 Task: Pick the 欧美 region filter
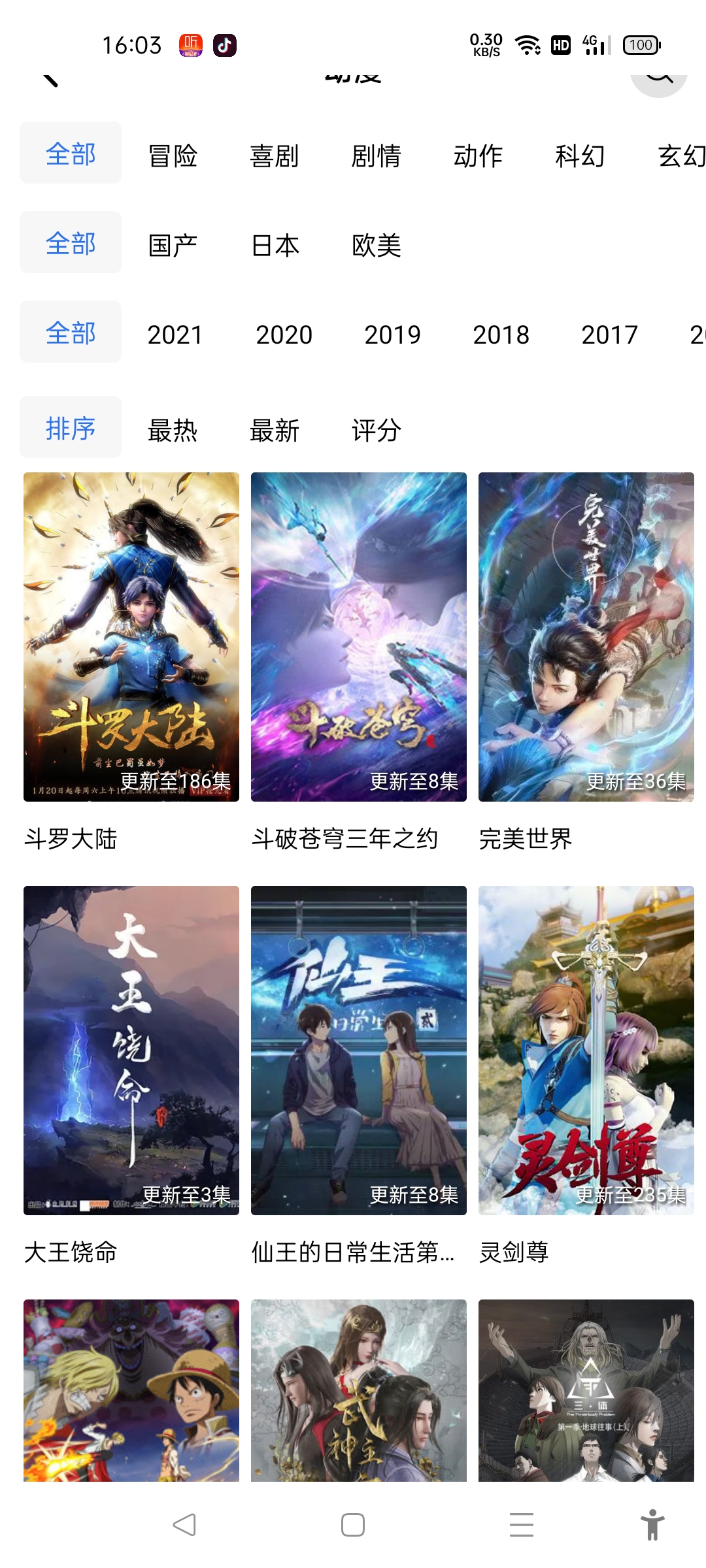pyautogui.click(x=377, y=245)
